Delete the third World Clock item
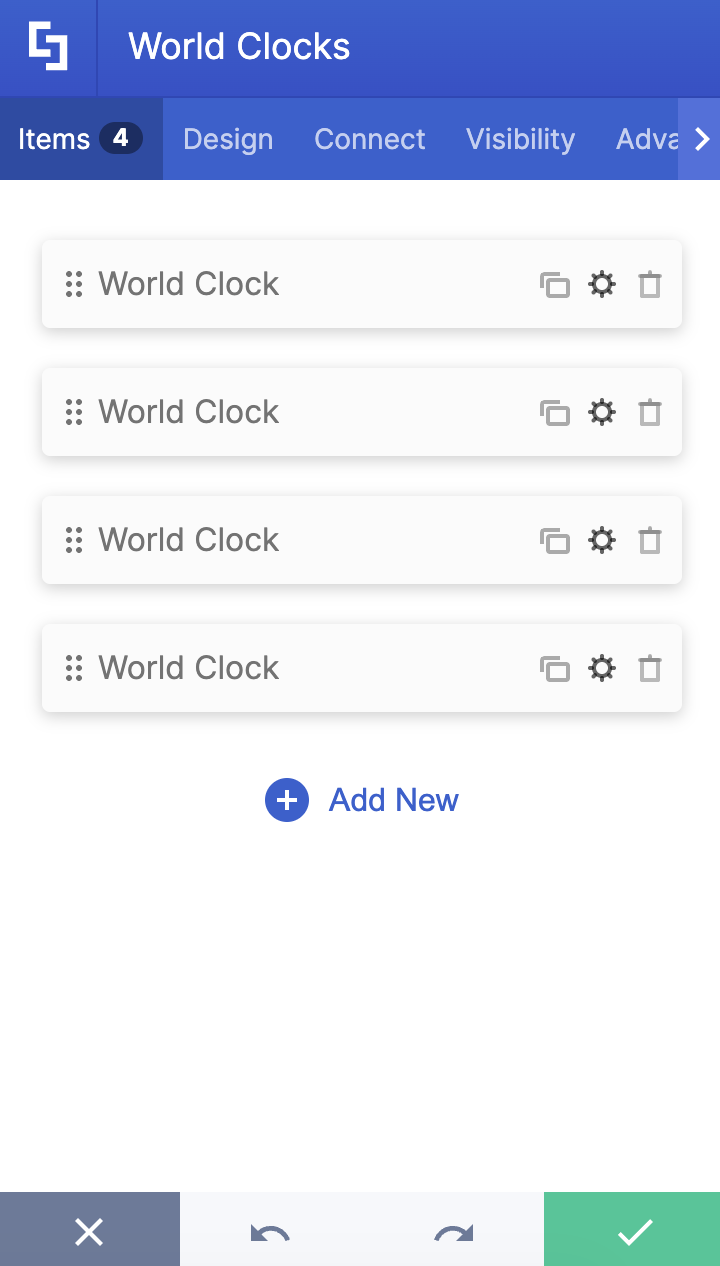This screenshot has height=1266, width=720. coord(649,540)
